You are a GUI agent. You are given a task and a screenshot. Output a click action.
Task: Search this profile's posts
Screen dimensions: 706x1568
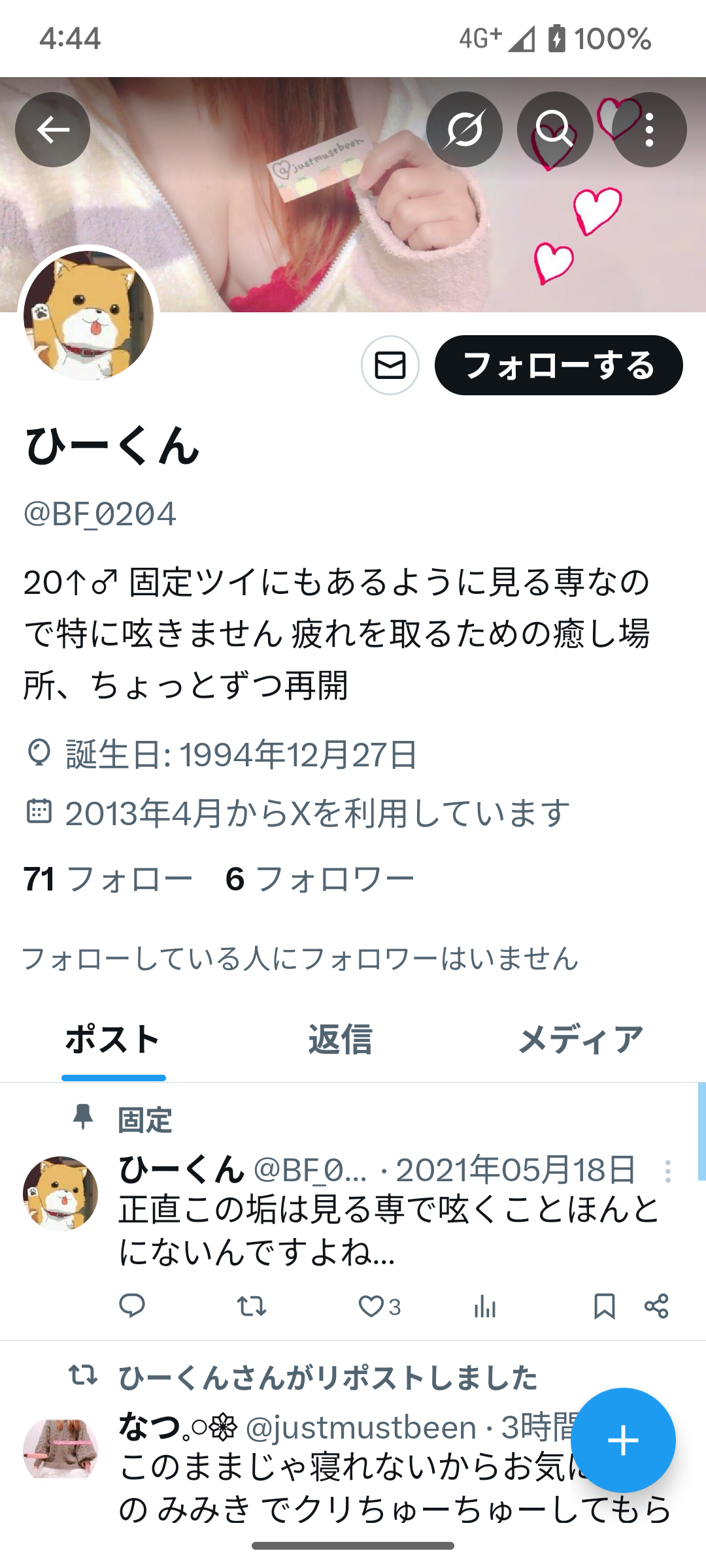[555, 129]
